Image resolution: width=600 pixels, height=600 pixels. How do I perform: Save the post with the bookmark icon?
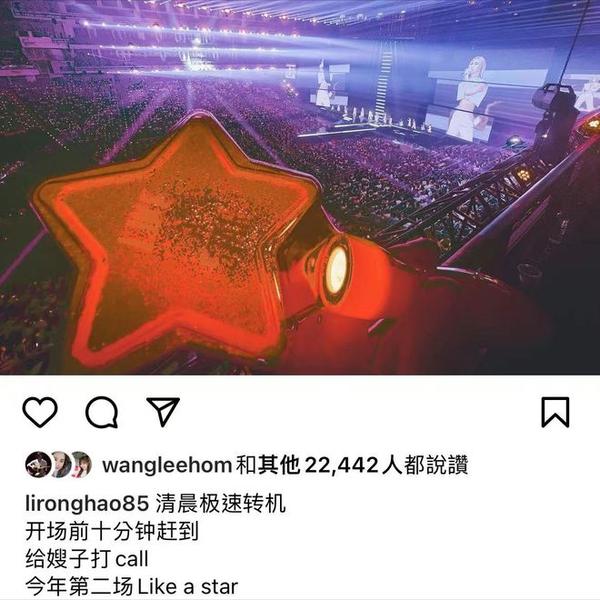pos(555,412)
